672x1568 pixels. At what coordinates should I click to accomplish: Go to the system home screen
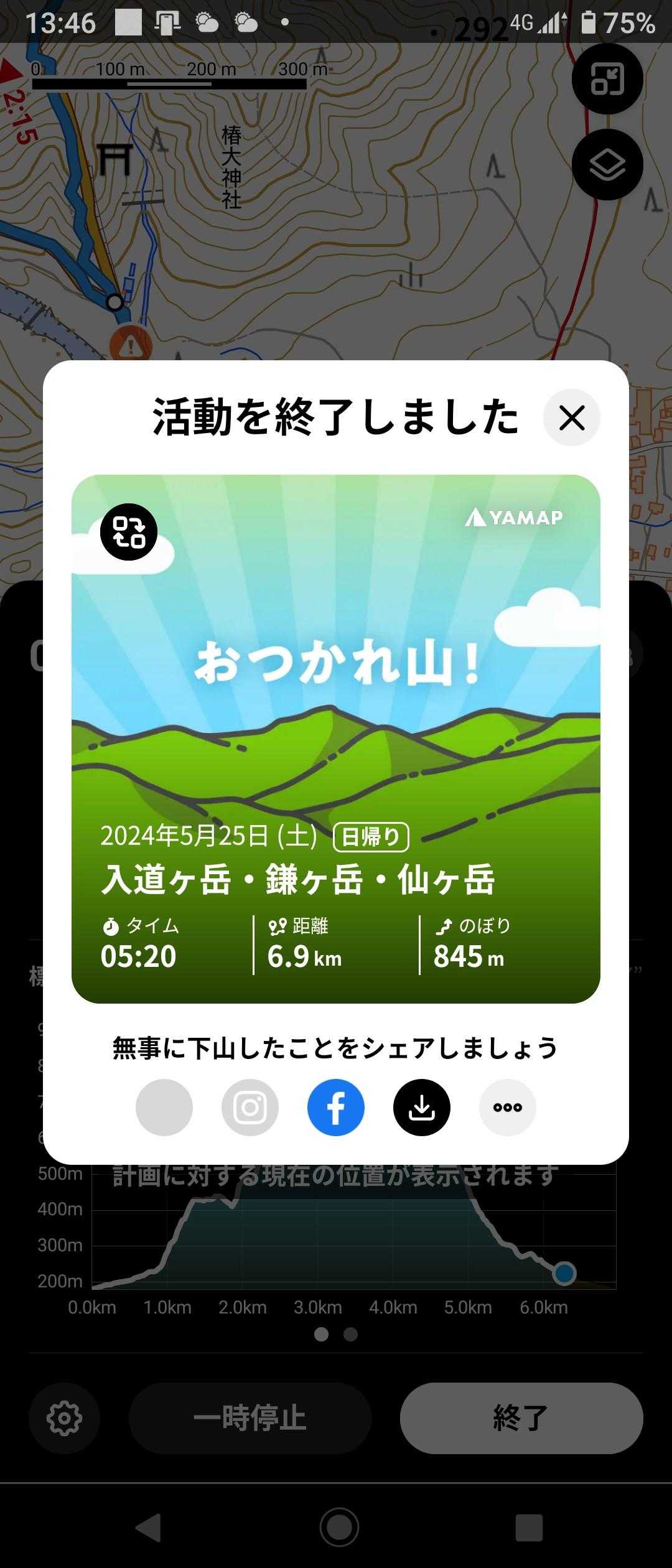point(339,1527)
